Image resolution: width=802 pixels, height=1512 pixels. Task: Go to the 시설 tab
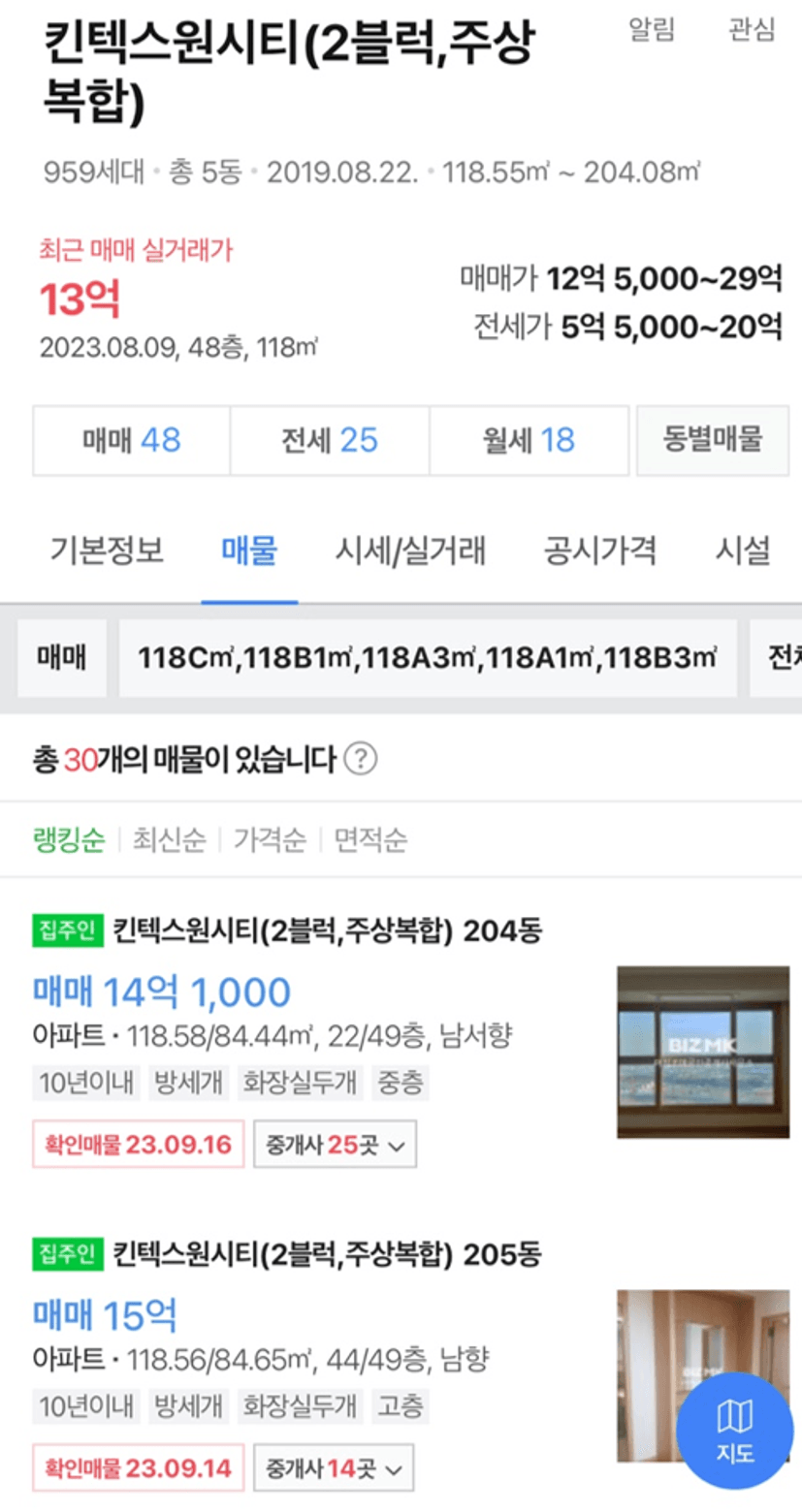(743, 551)
